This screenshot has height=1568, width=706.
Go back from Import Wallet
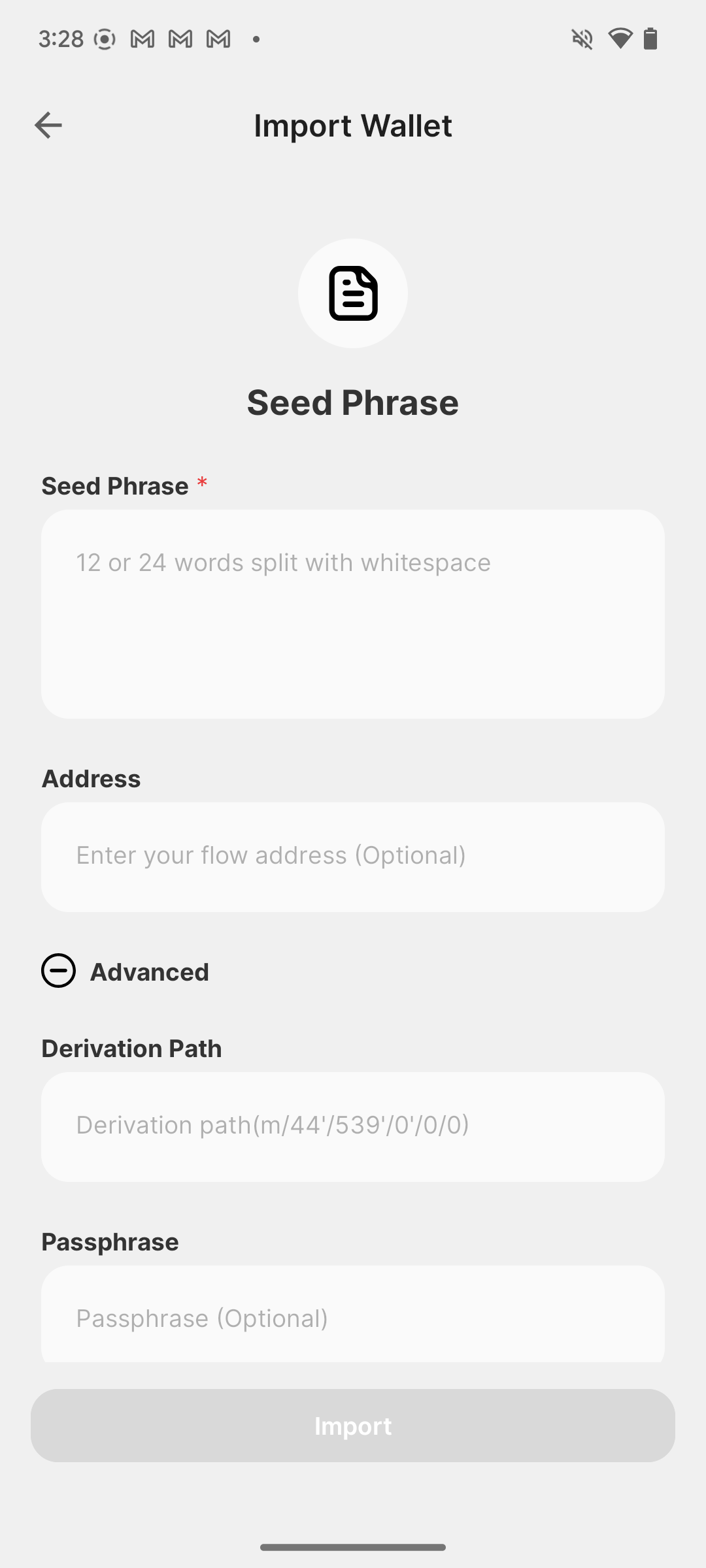pyautogui.click(x=48, y=125)
